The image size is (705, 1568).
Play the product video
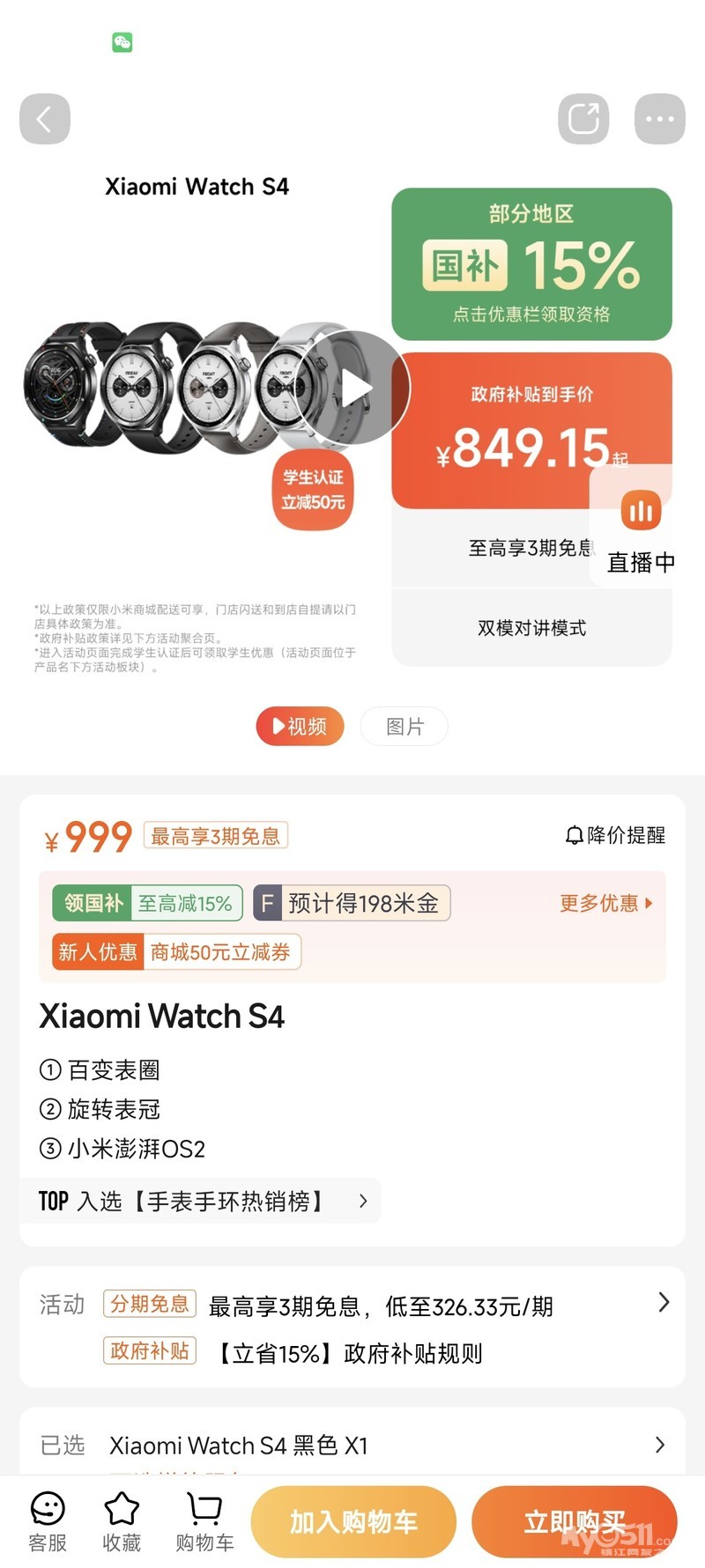pos(354,388)
